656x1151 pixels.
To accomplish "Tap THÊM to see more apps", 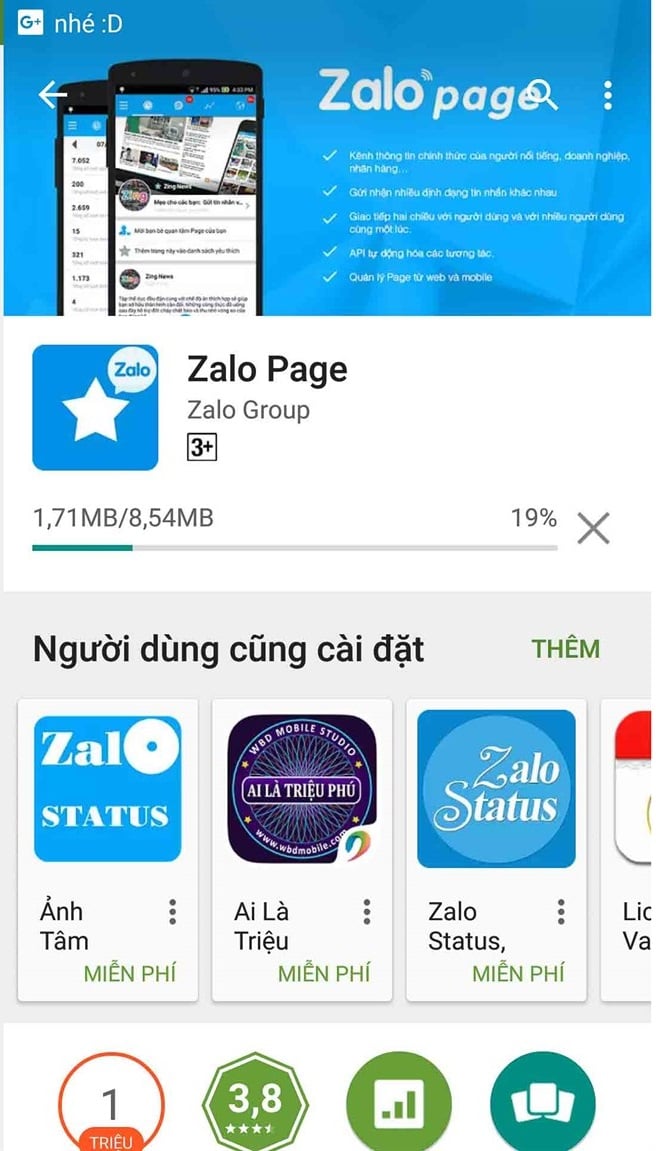I will click(x=565, y=648).
